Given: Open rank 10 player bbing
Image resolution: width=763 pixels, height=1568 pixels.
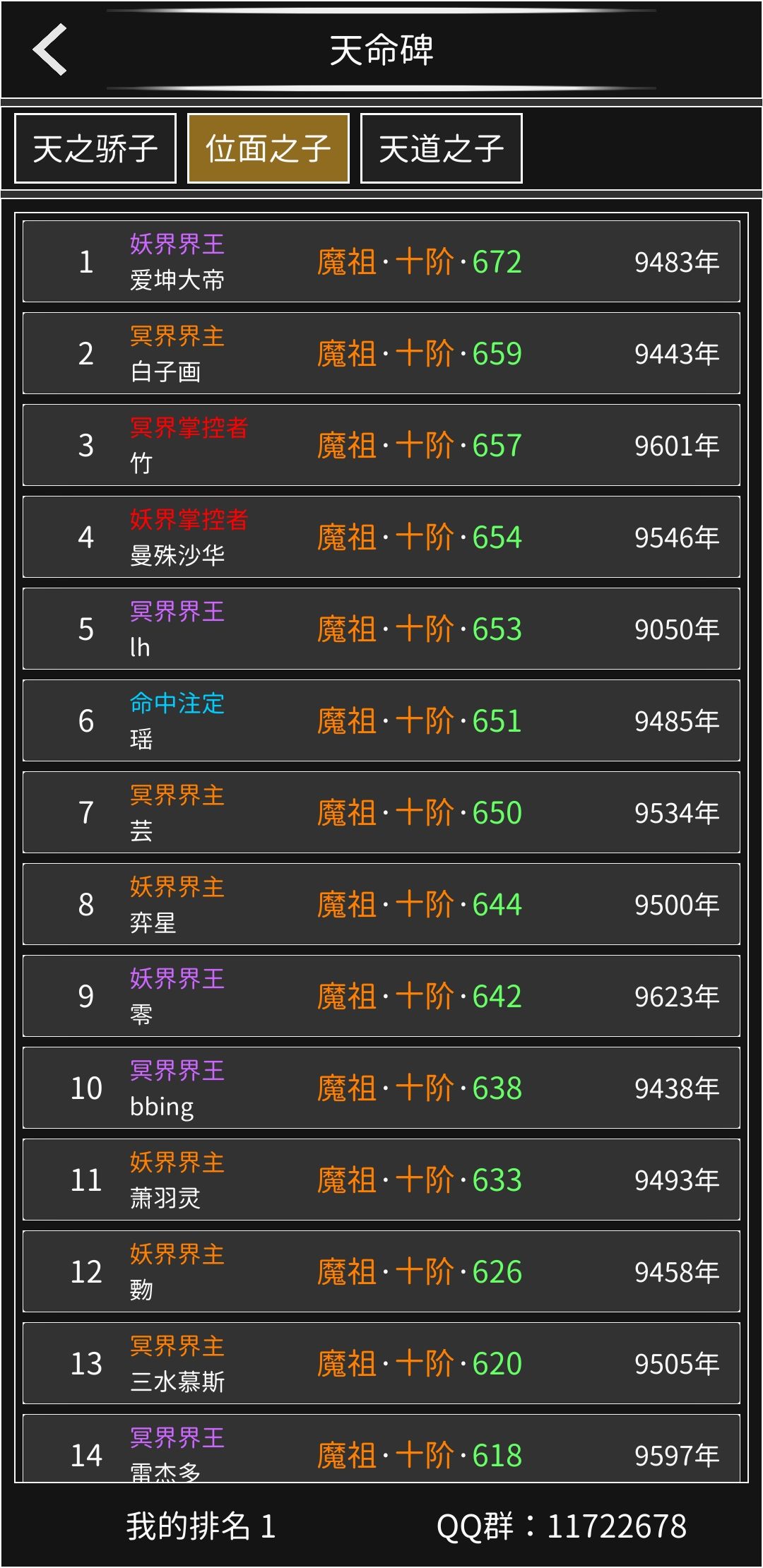Looking at the screenshot, I should tap(381, 1088).
